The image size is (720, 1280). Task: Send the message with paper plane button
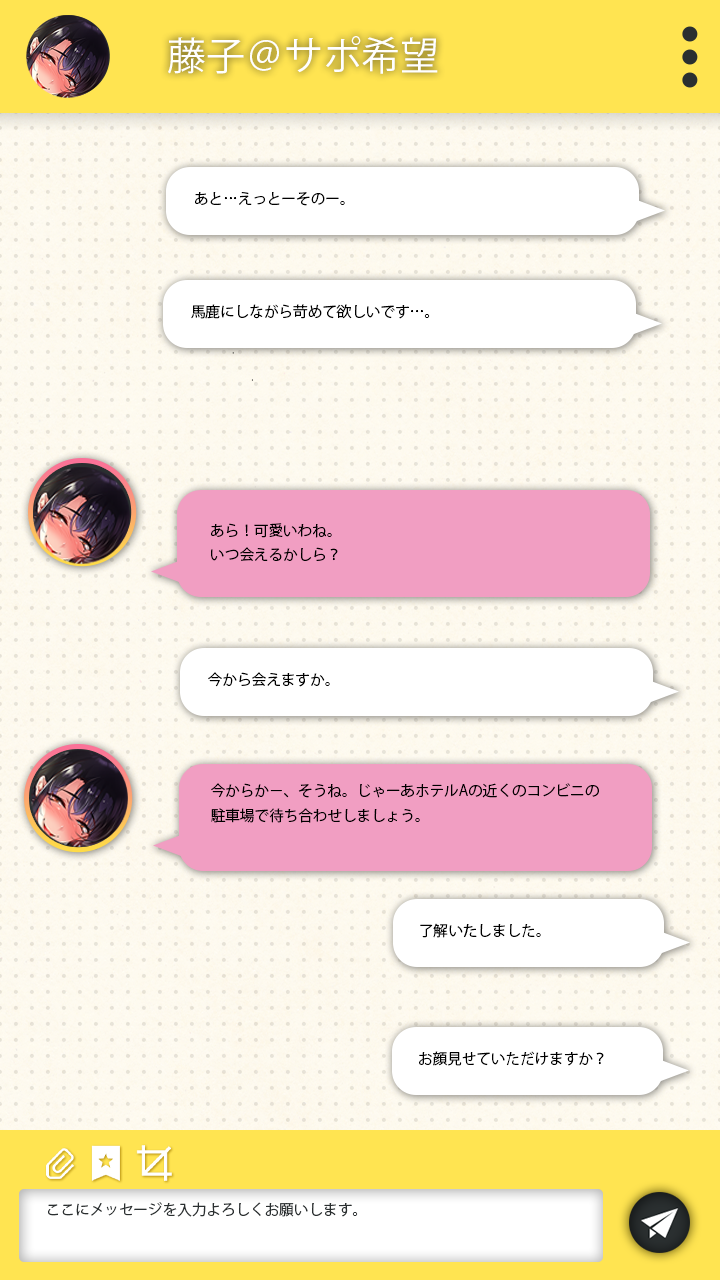pyautogui.click(x=659, y=1222)
